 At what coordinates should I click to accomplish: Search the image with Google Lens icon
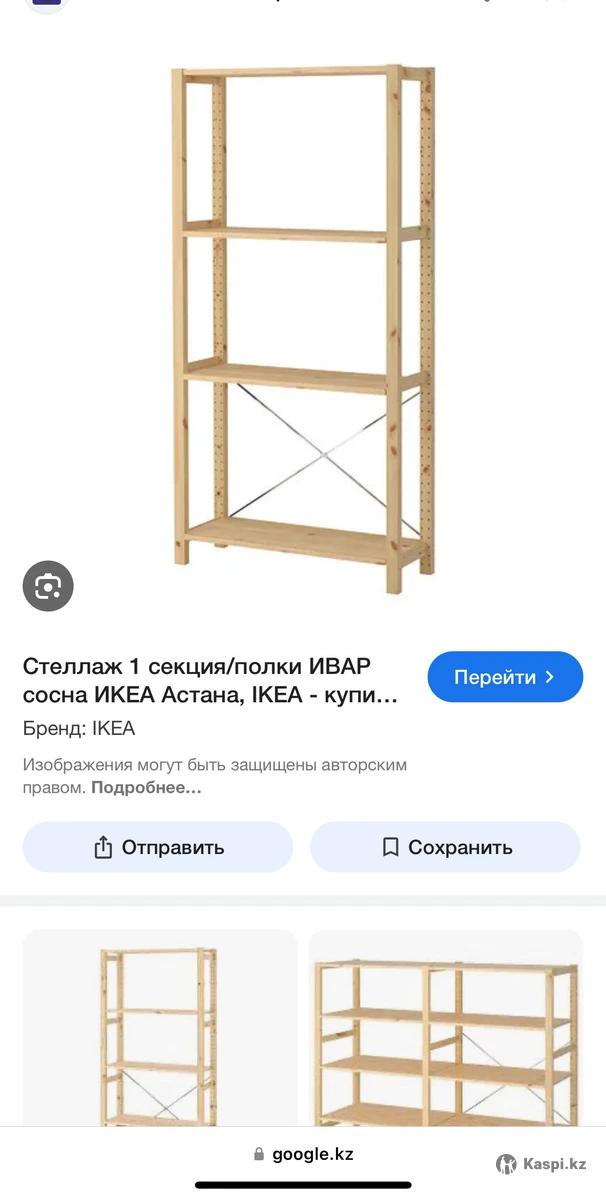[48, 586]
